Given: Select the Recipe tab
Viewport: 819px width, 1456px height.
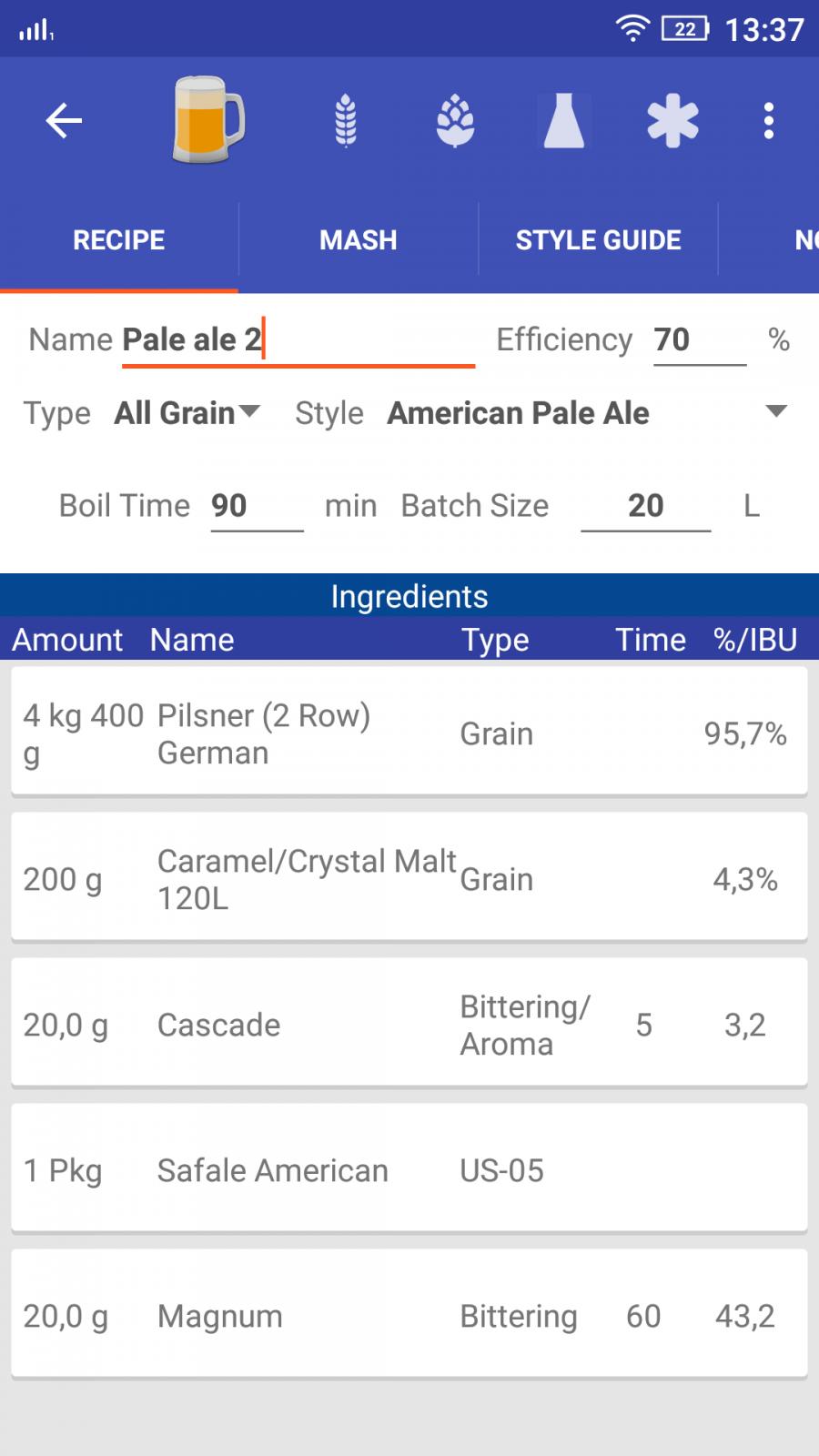Looking at the screenshot, I should [119, 240].
